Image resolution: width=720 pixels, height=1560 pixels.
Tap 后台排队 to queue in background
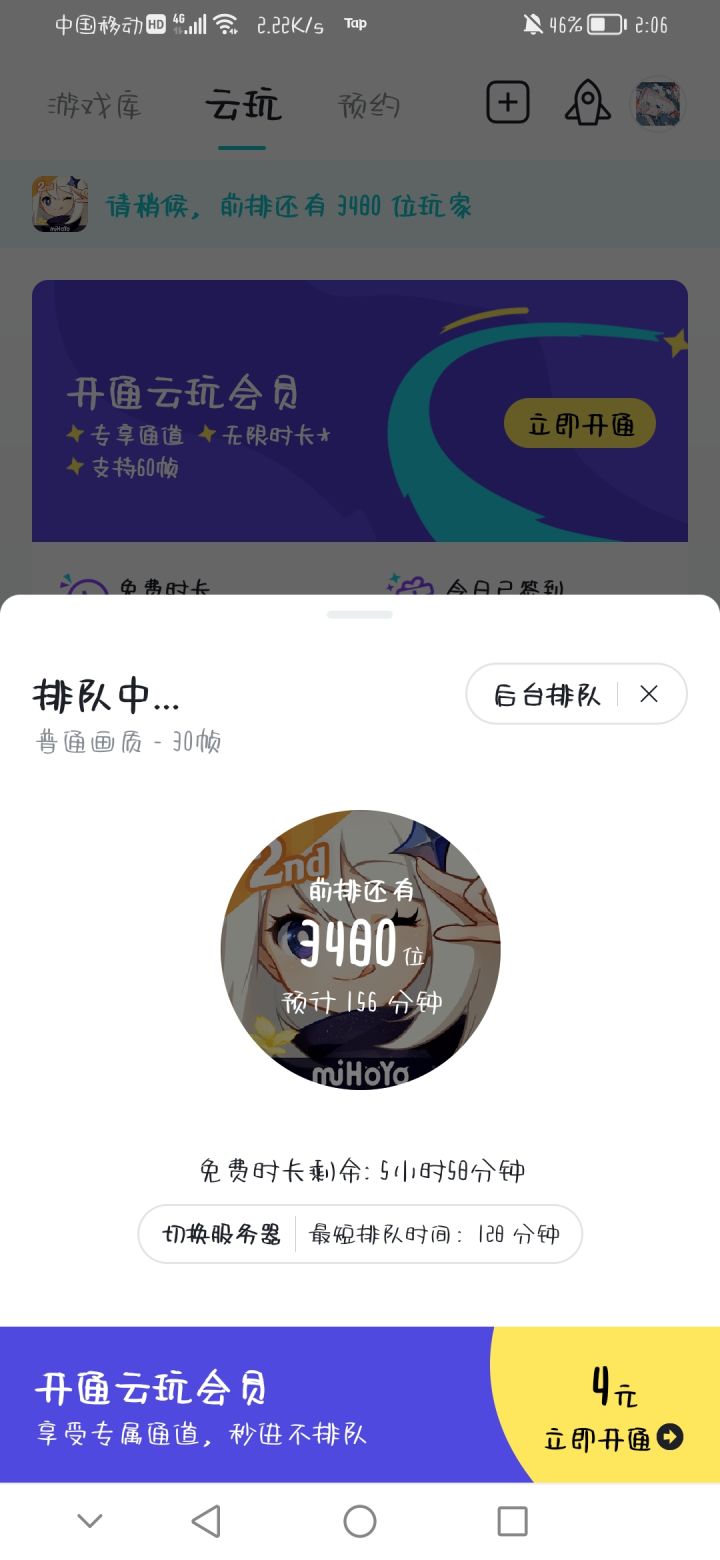tap(547, 694)
